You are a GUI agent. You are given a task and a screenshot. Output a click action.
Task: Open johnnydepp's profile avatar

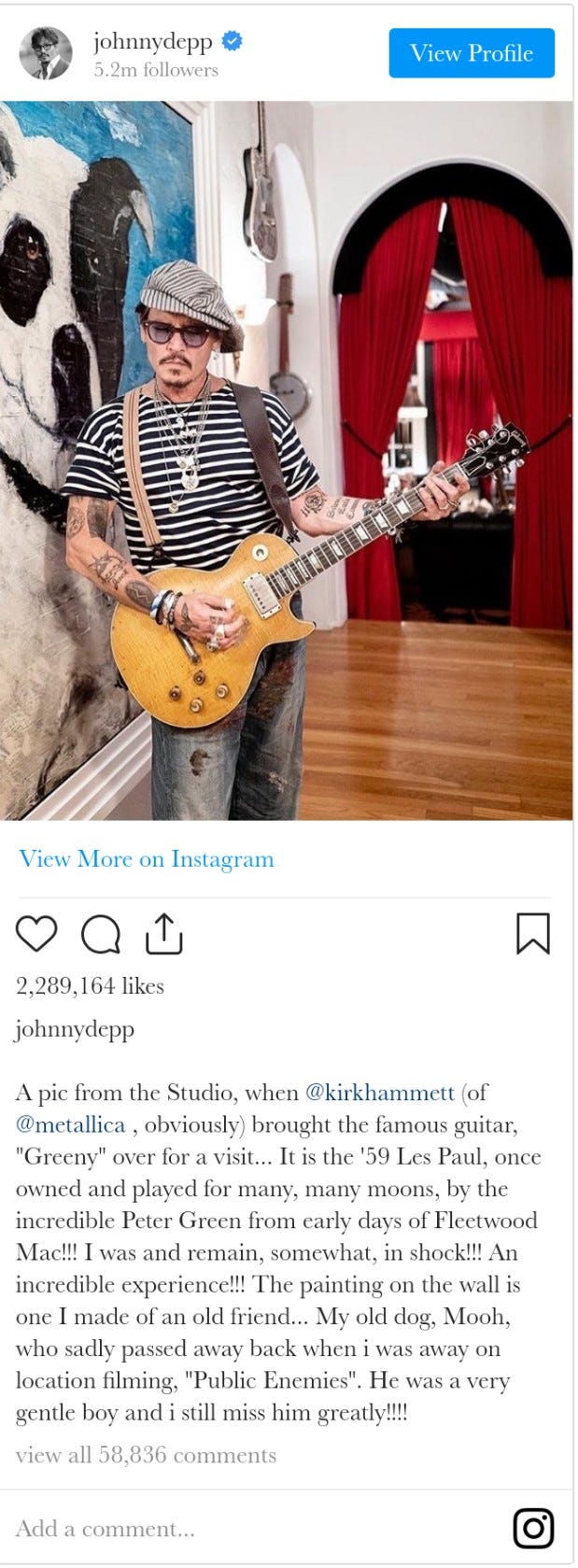[x=45, y=54]
